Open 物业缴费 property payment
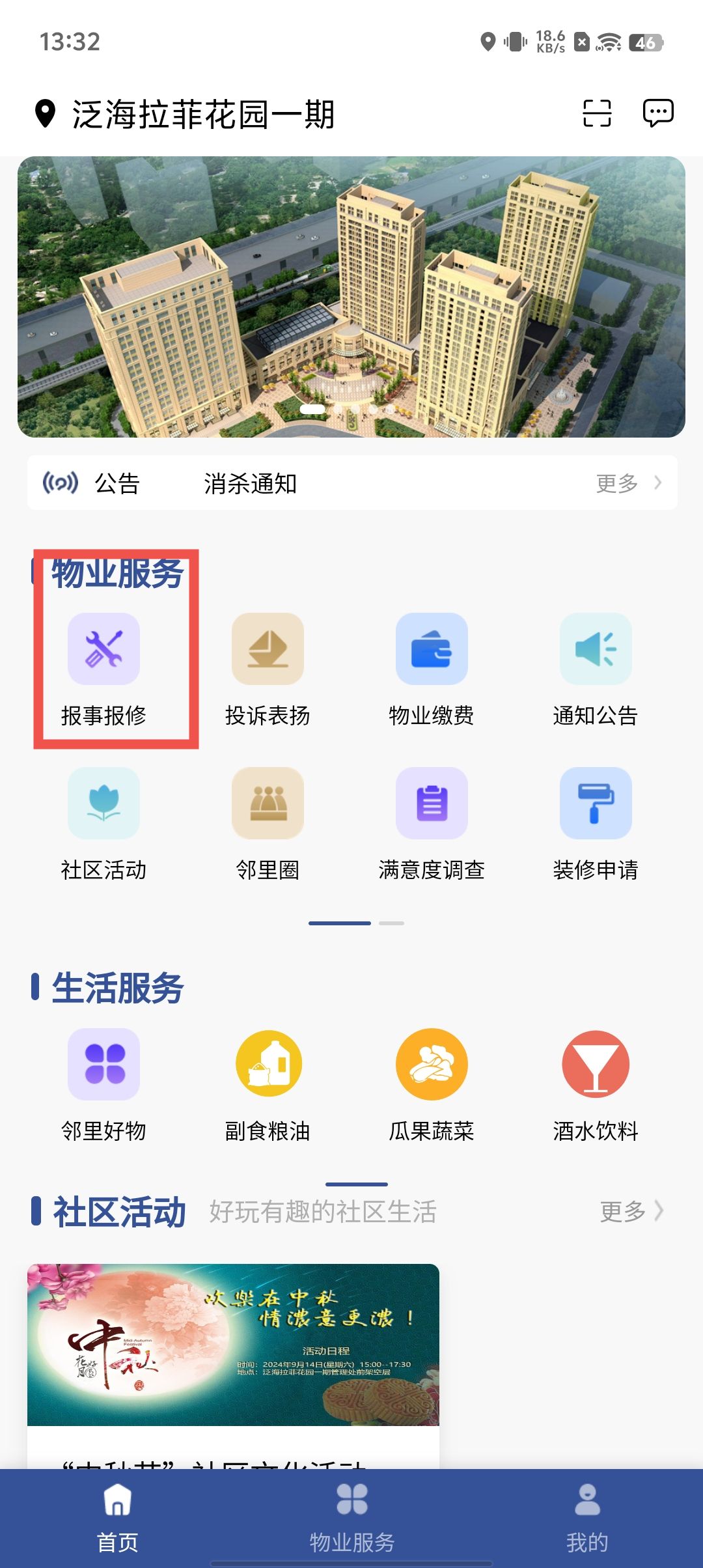The height and width of the screenshot is (1568, 703). 432,669
